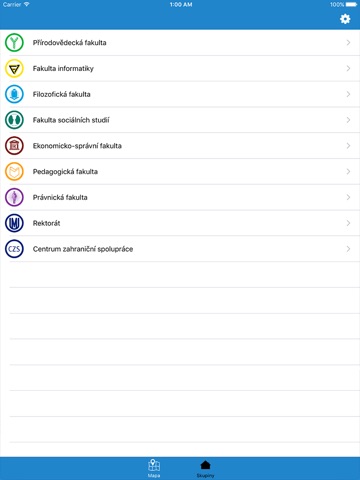The width and height of the screenshot is (360, 480).
Task: Open the Rektorát entry
Action: pyautogui.click(x=180, y=223)
